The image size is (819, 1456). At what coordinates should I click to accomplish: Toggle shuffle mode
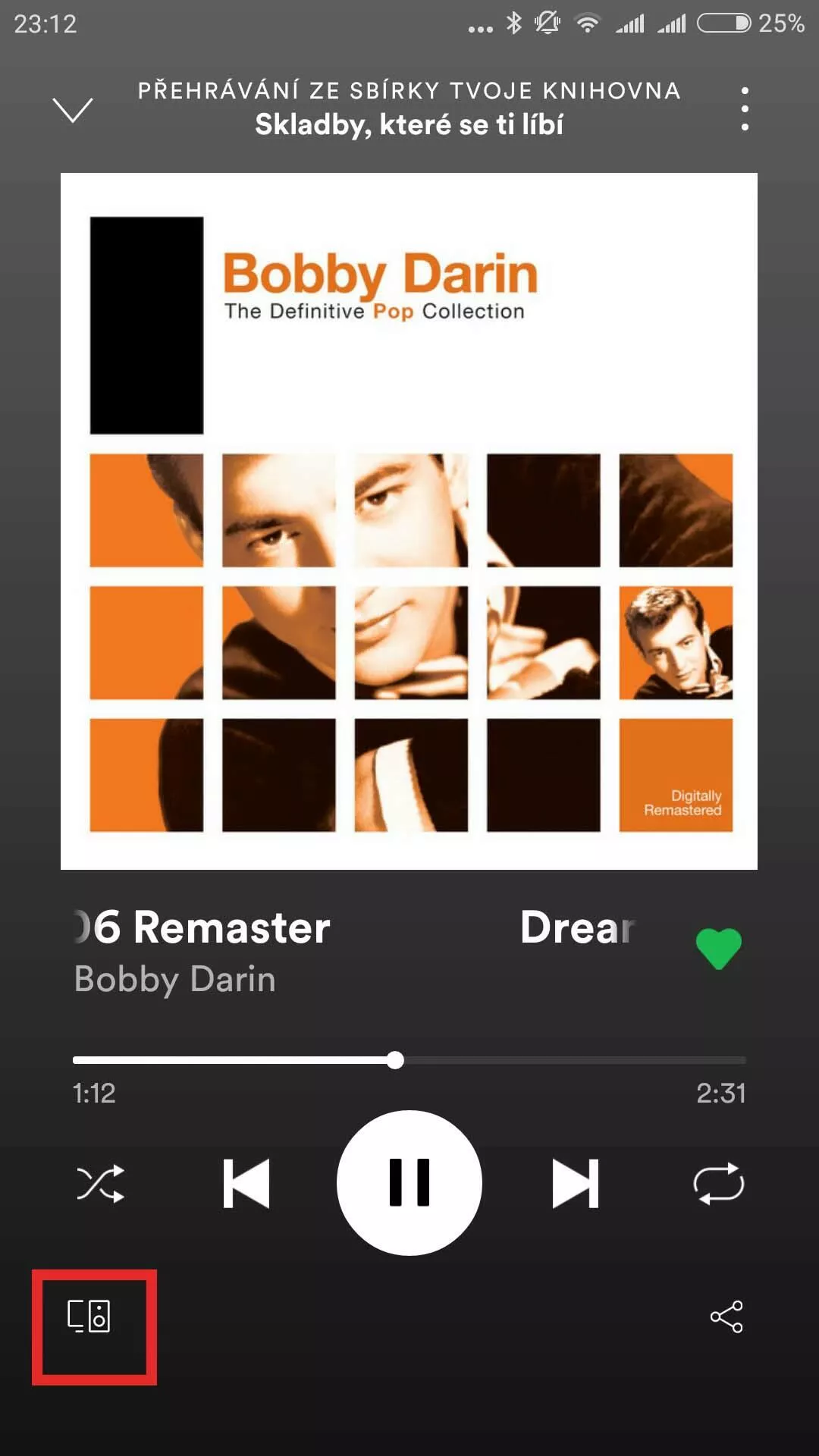(x=100, y=1183)
